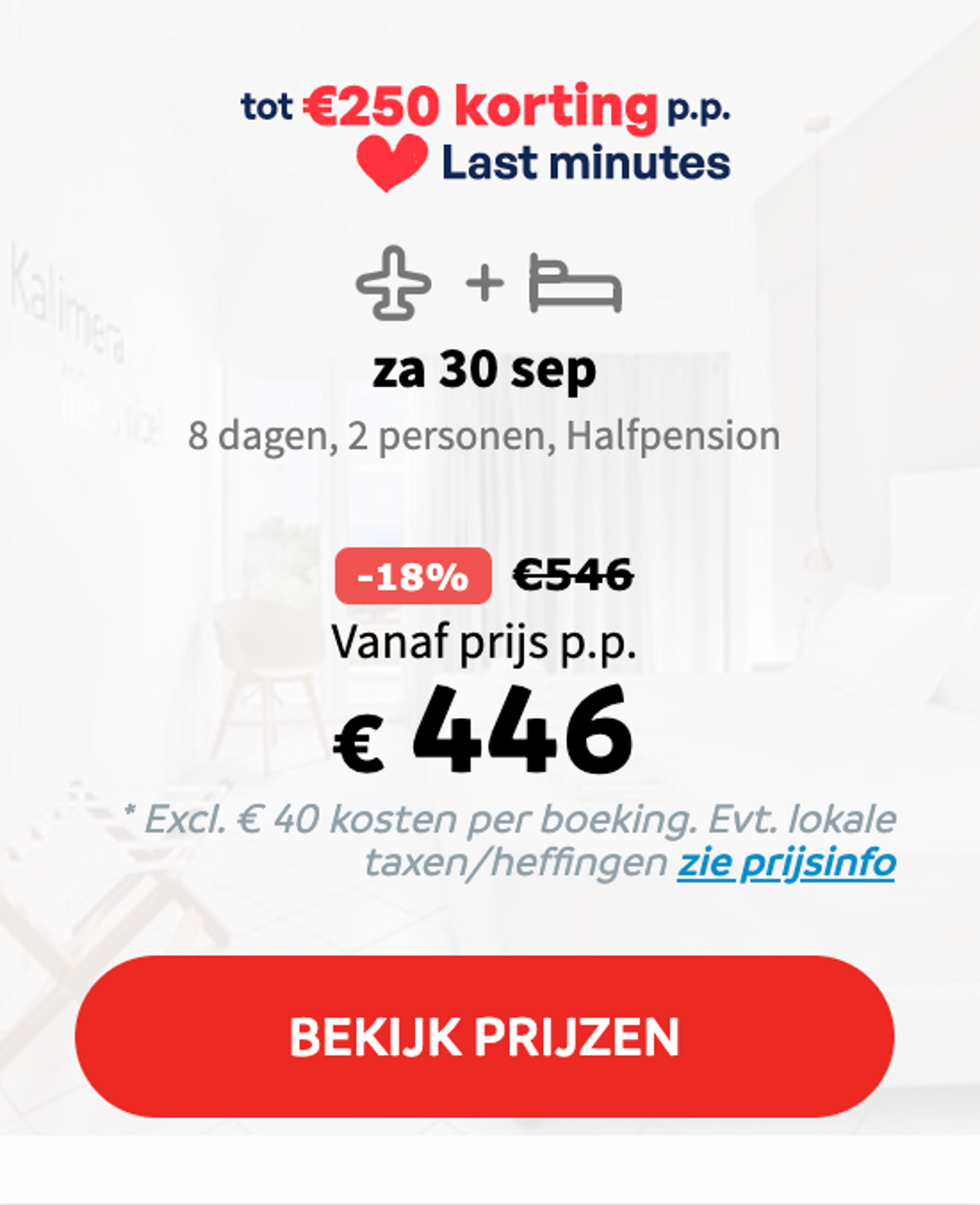Open the zie prijsinfo link

pyautogui.click(x=786, y=863)
